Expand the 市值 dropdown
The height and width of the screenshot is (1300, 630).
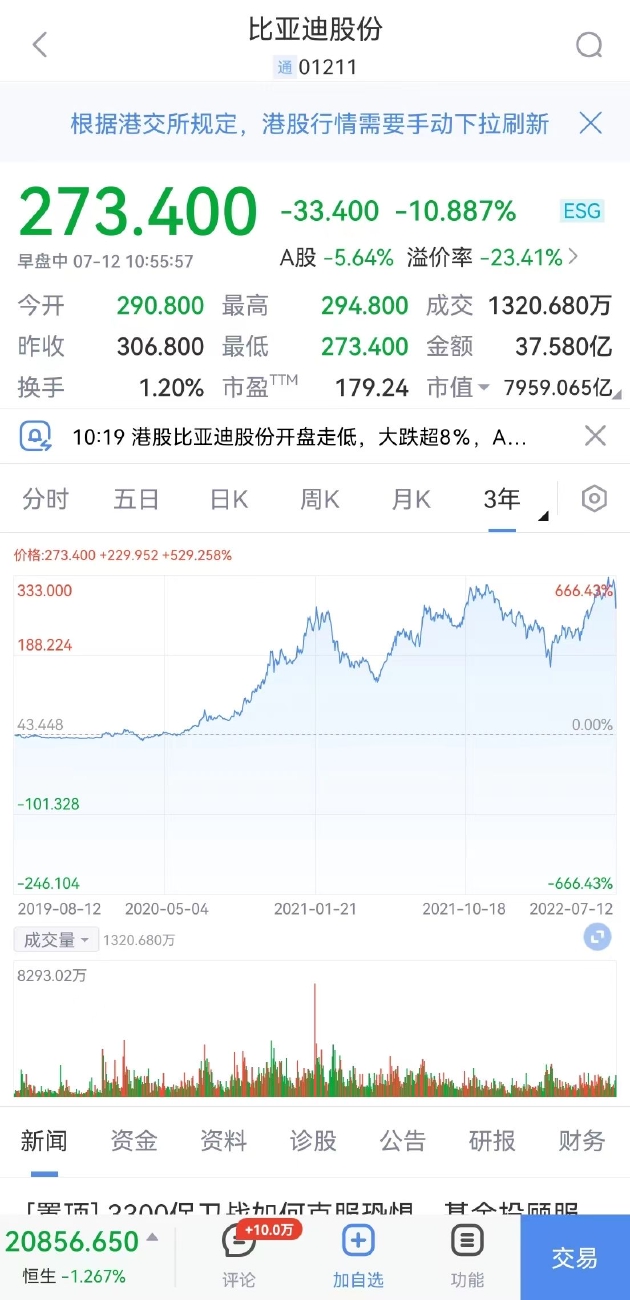tap(484, 387)
